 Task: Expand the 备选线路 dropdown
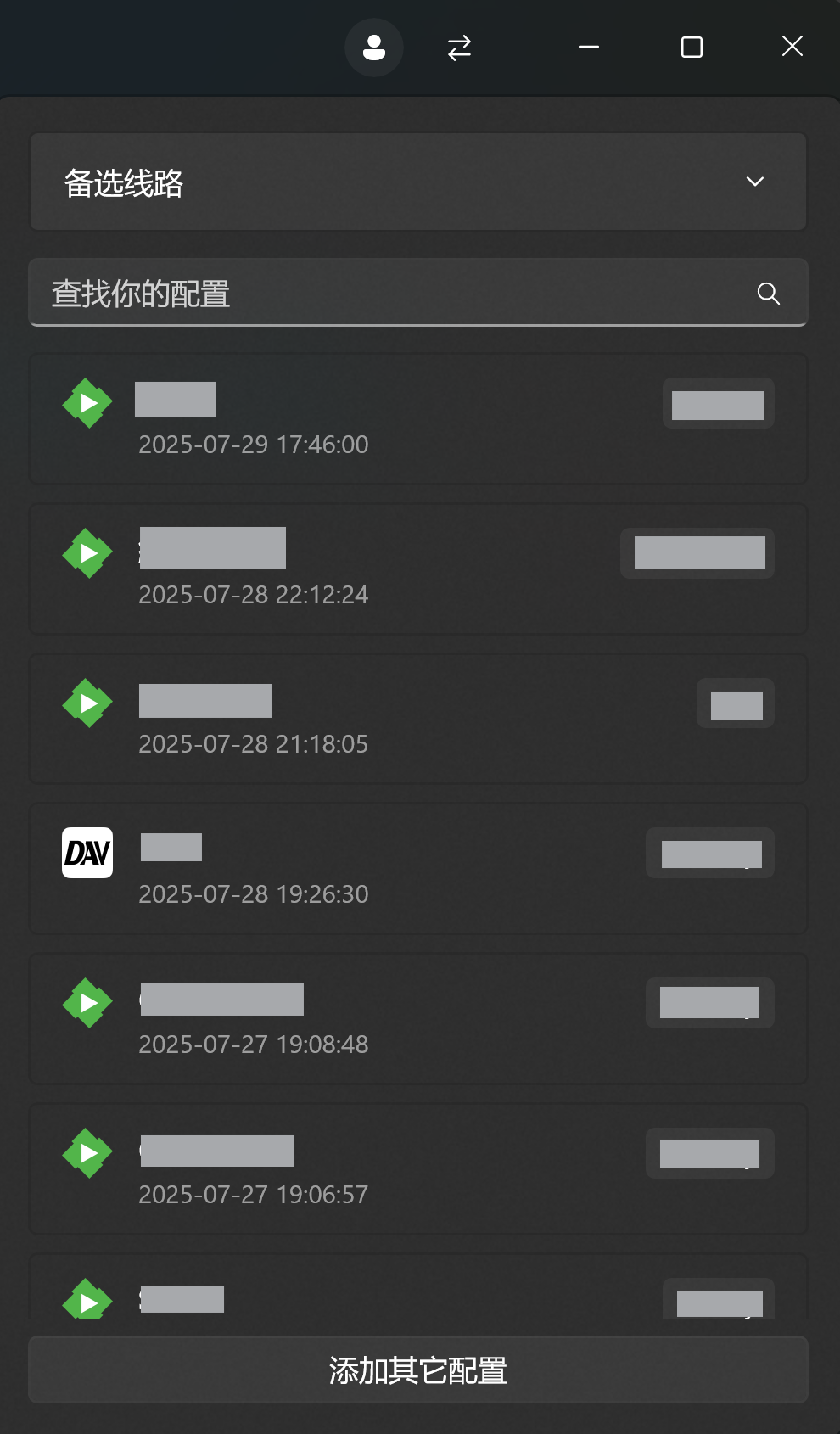418,182
